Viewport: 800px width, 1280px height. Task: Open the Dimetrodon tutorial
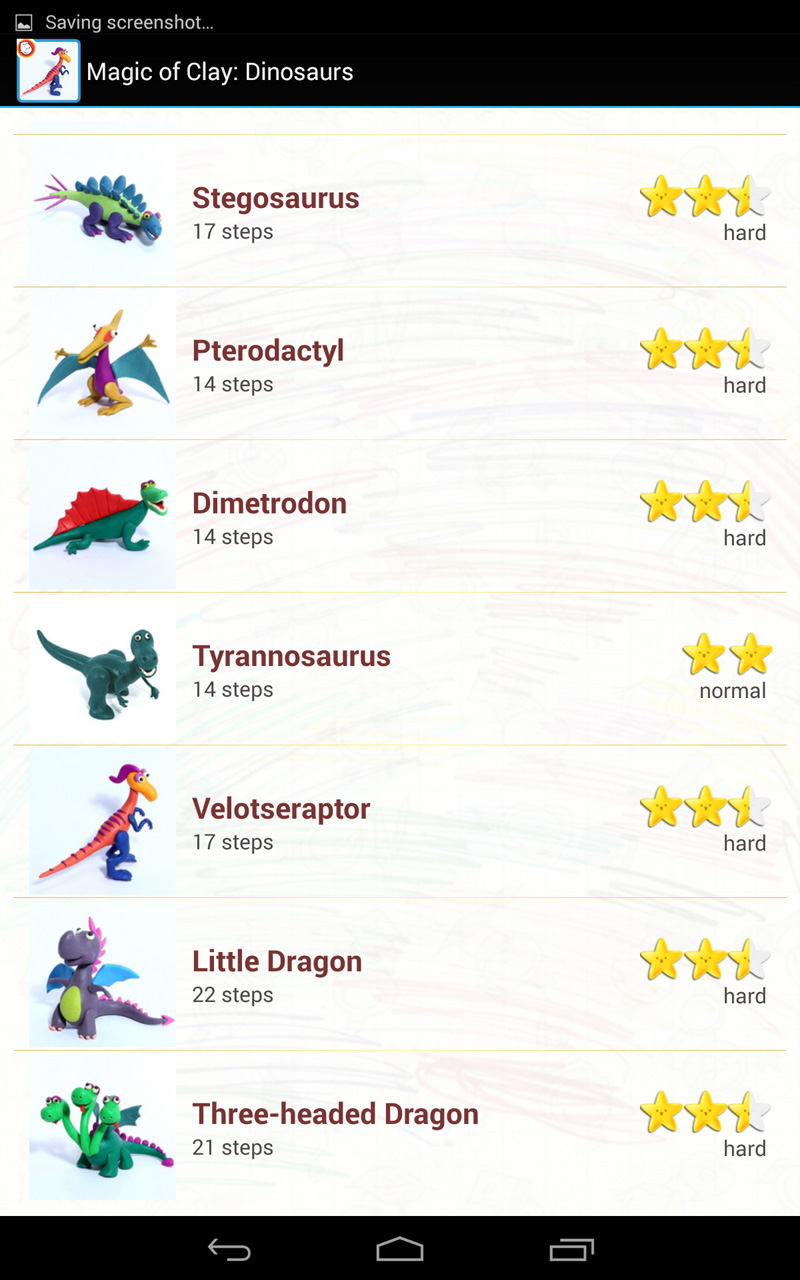tap(268, 504)
